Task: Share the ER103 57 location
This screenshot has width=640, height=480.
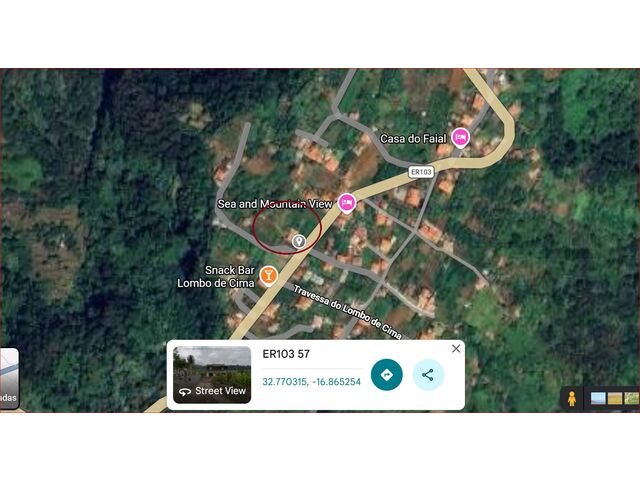Action: (428, 375)
